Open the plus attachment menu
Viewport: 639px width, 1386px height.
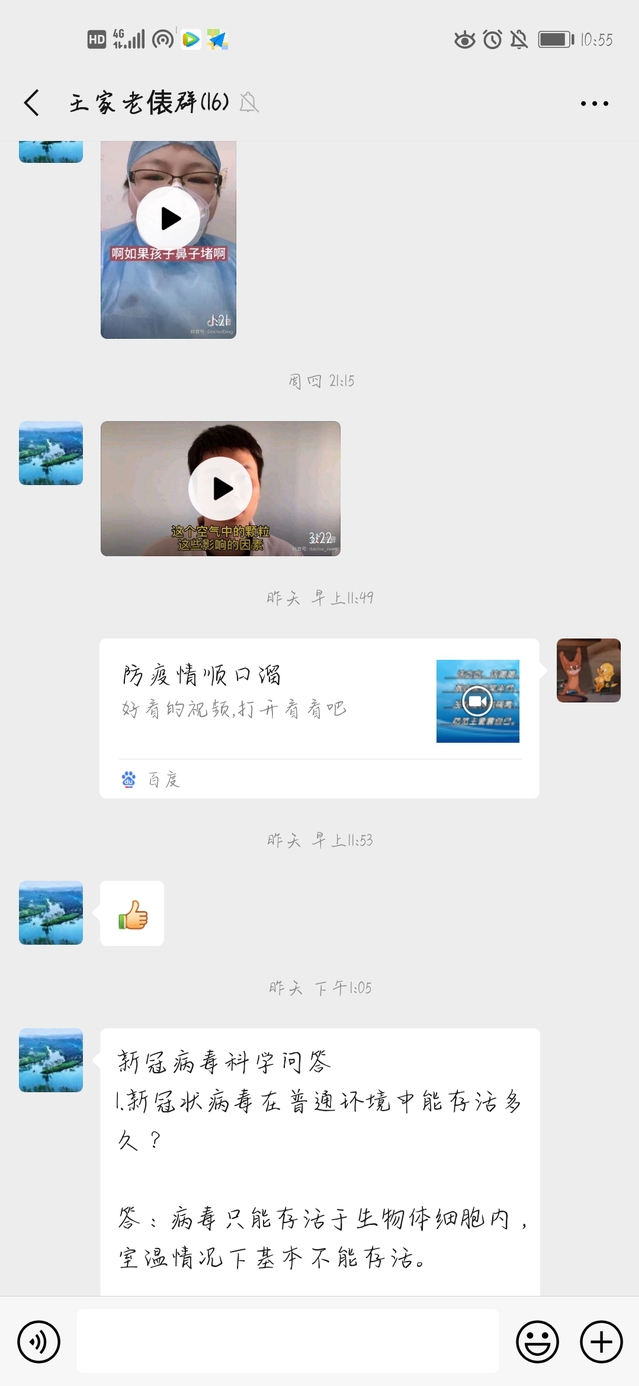tap(601, 1341)
